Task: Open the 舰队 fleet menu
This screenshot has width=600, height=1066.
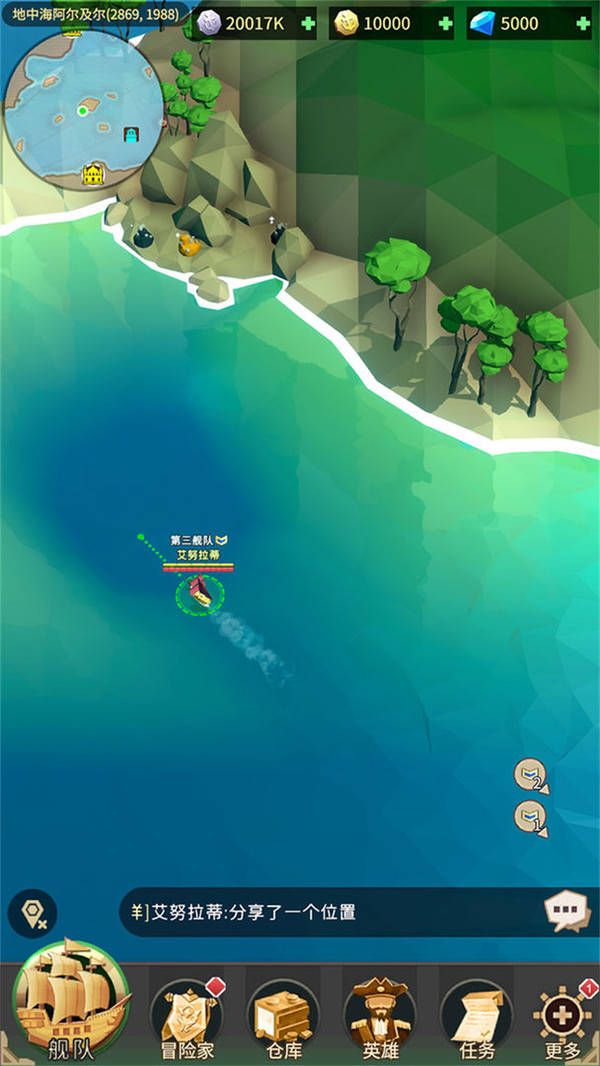Action: pyautogui.click(x=71, y=1005)
